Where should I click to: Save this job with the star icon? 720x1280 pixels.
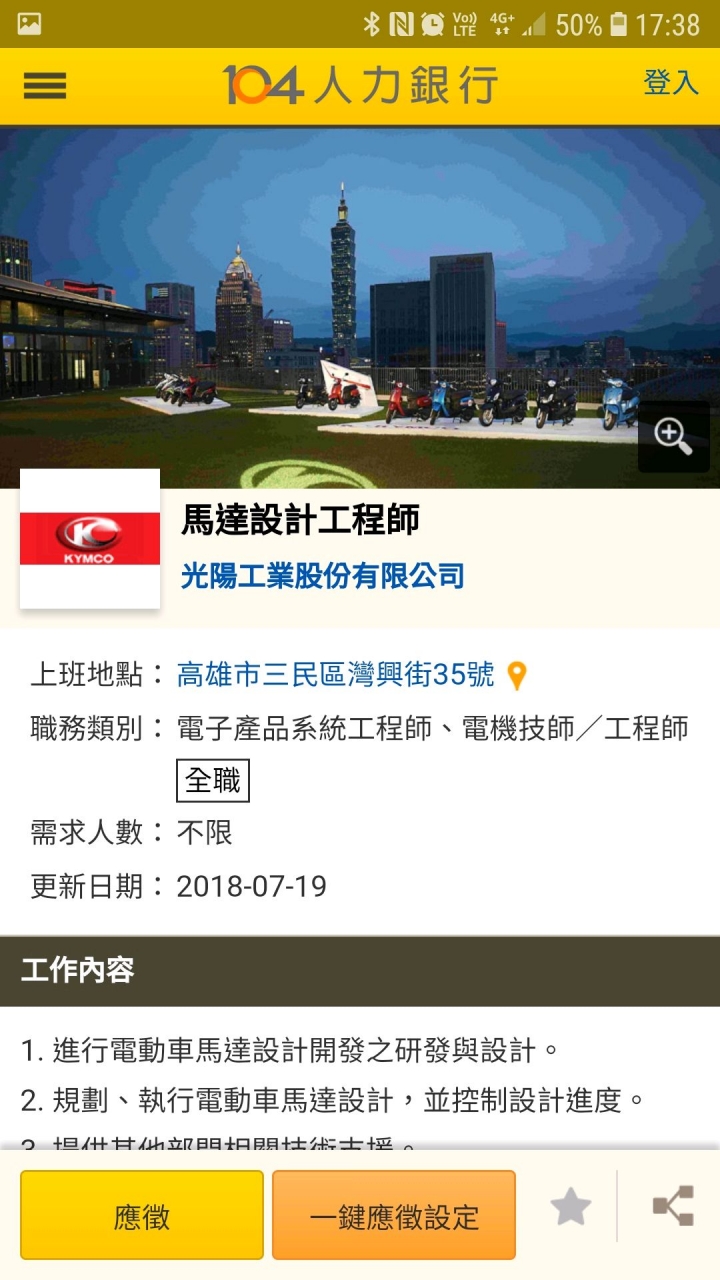[571, 1207]
